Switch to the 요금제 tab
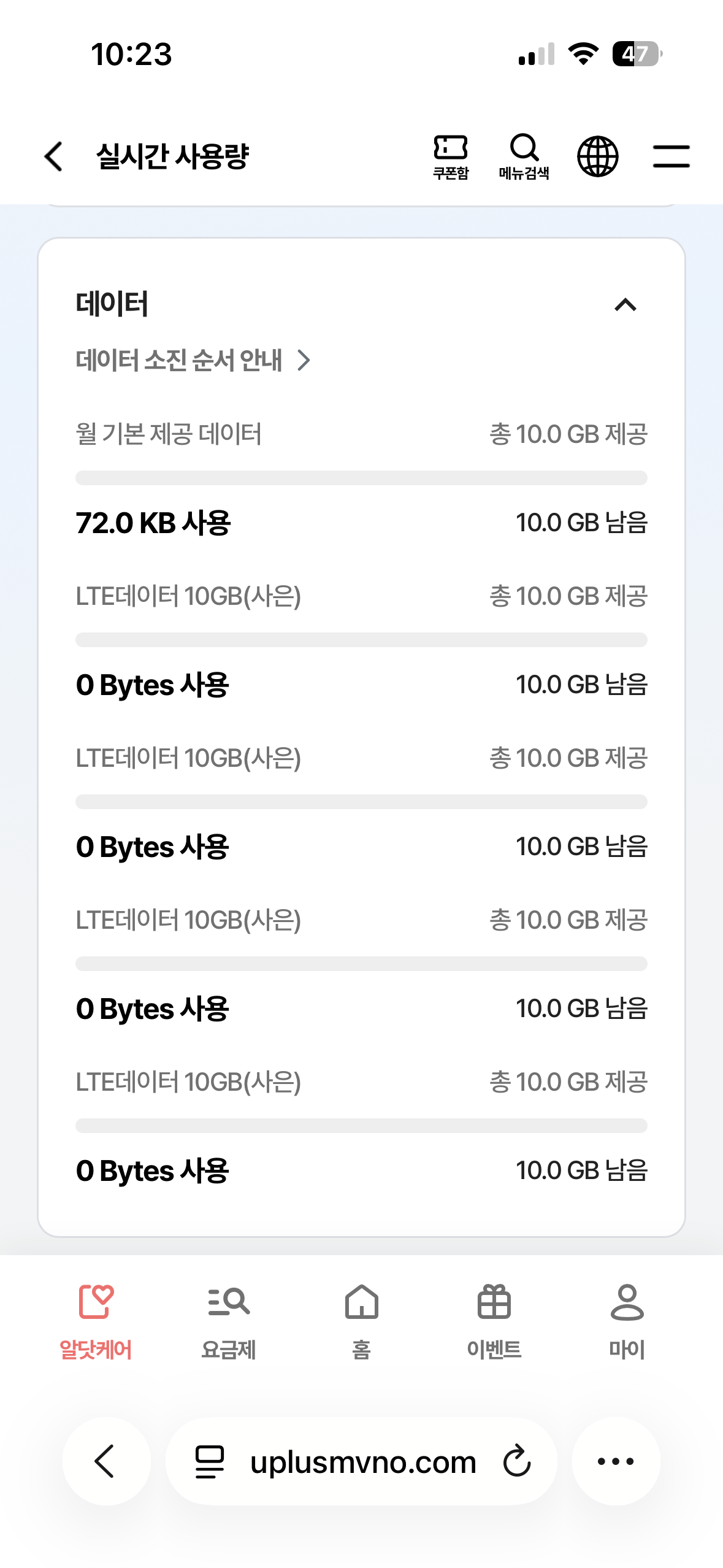The width and height of the screenshot is (723, 1568). pos(229,1322)
